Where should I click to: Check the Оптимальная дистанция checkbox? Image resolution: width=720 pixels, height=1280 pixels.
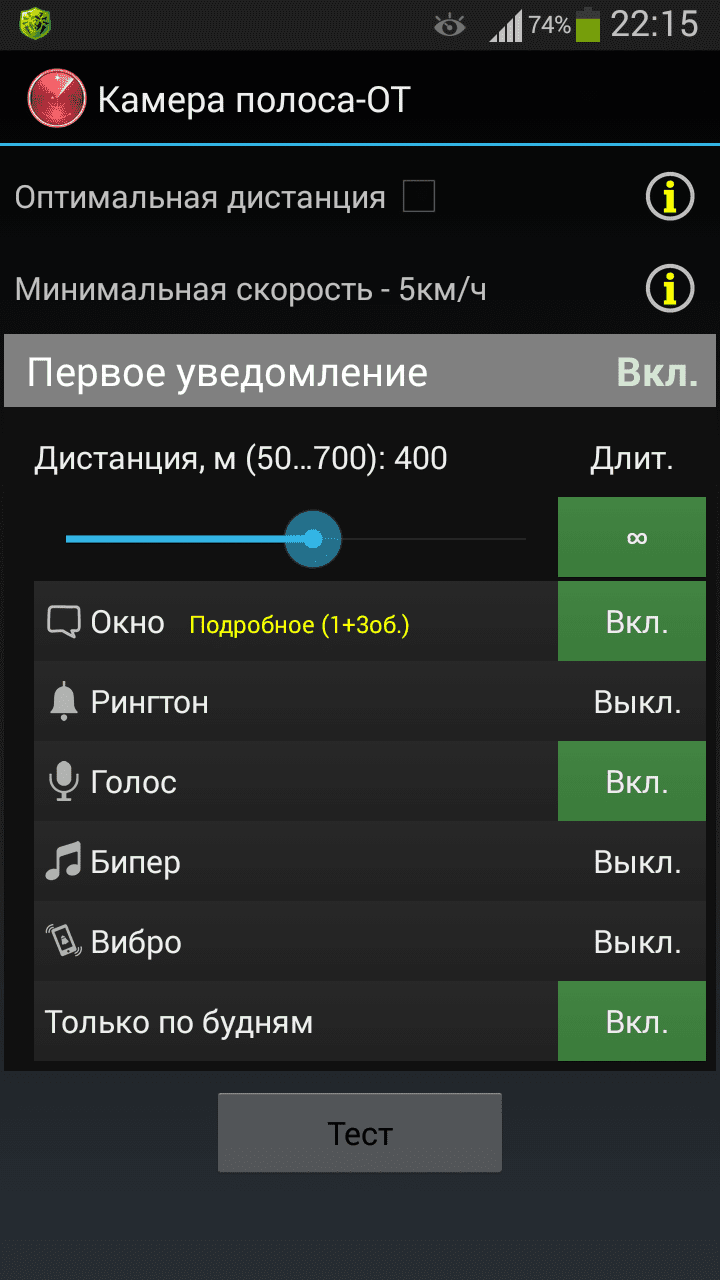pos(419,197)
